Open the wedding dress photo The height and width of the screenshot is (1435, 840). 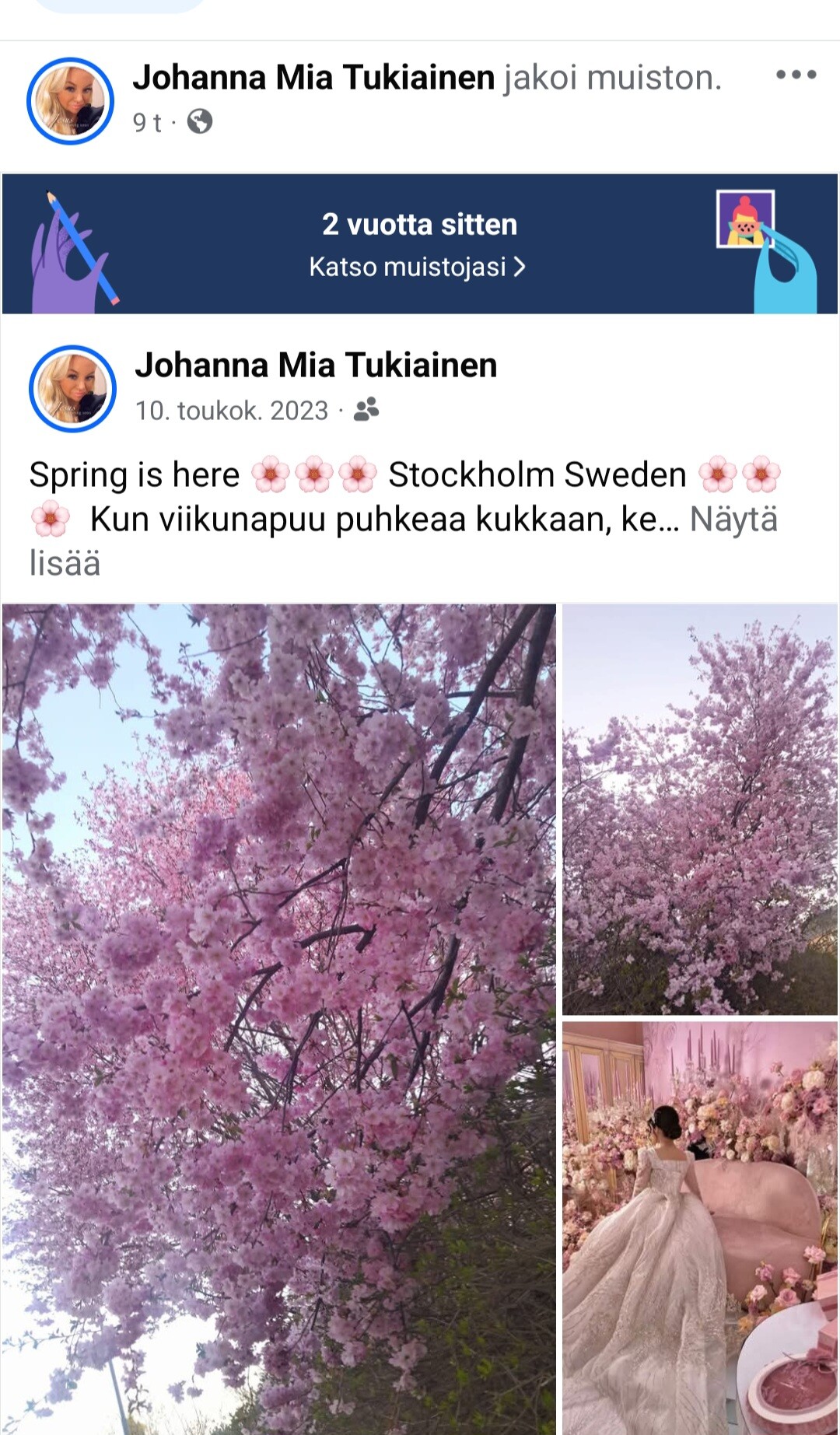700,1229
